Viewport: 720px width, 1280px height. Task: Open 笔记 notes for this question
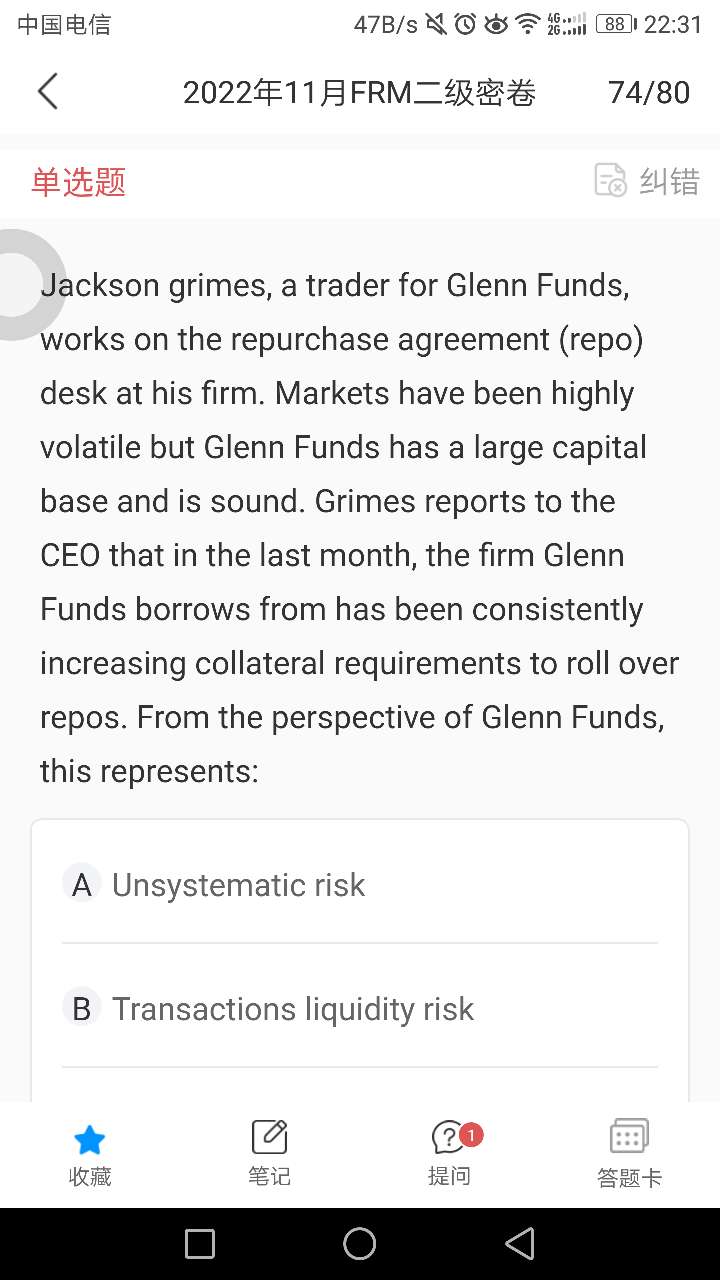[x=269, y=1154]
